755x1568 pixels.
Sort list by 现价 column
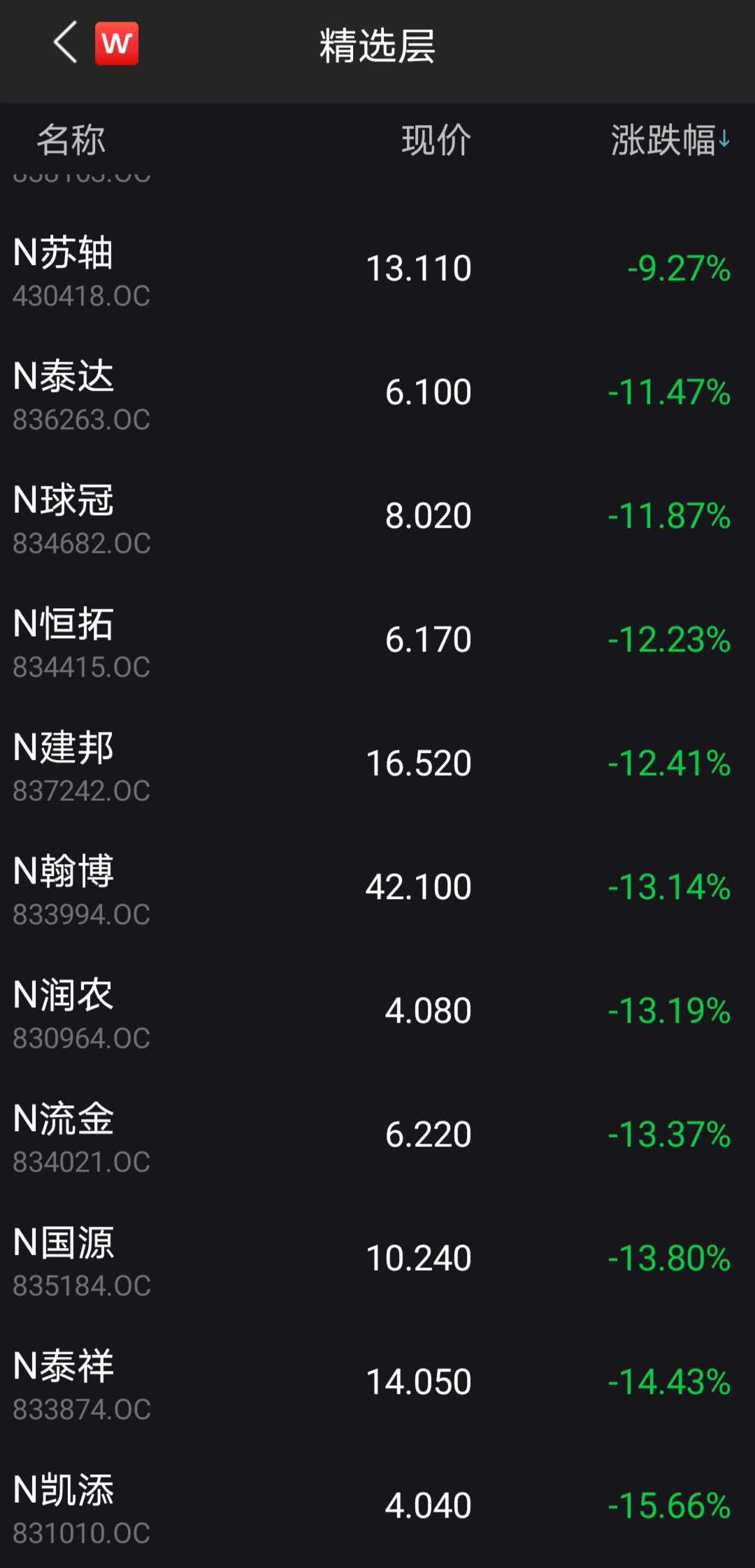[x=436, y=140]
